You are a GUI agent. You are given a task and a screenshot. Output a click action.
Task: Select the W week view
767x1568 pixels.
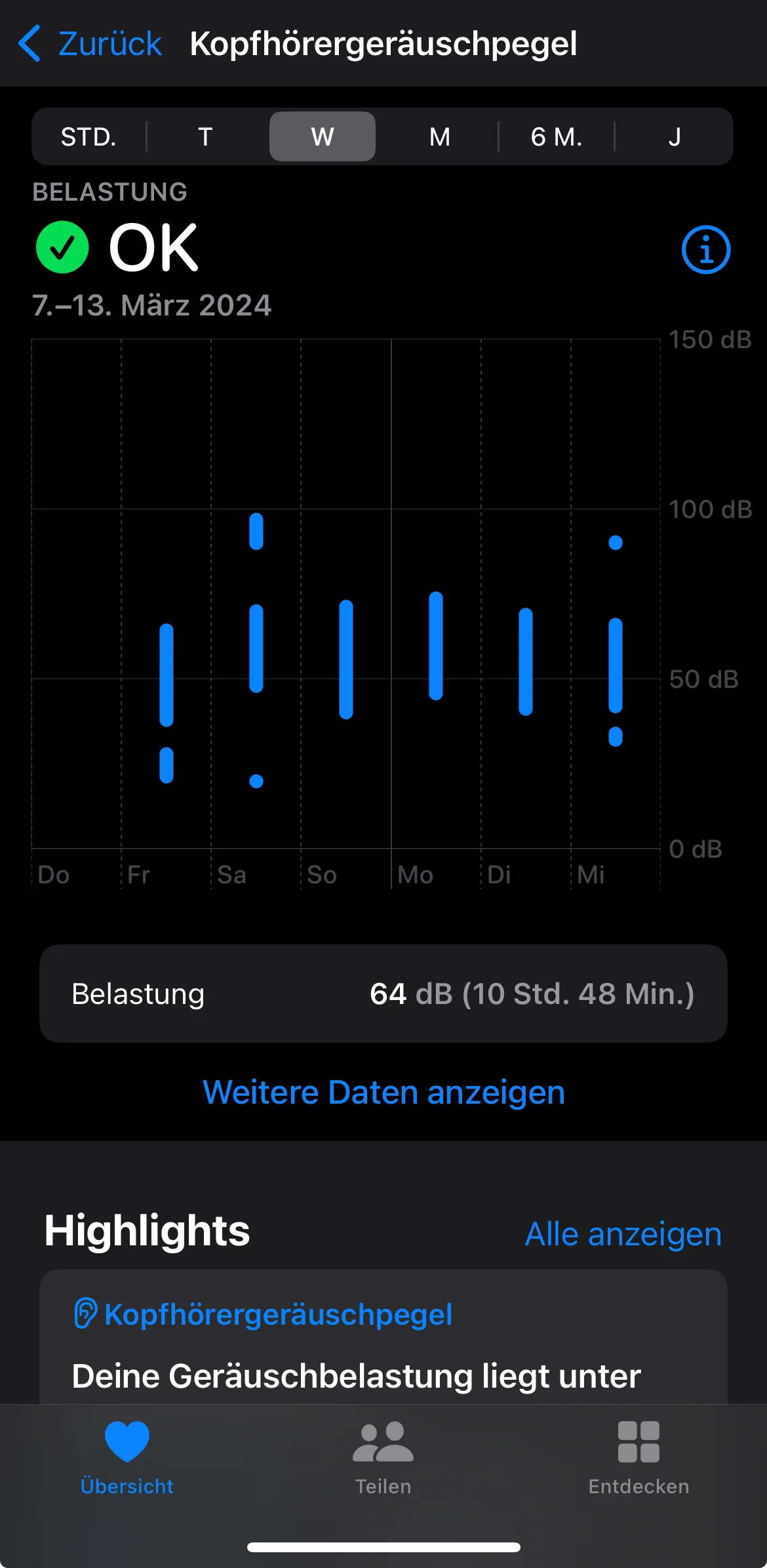(x=323, y=136)
